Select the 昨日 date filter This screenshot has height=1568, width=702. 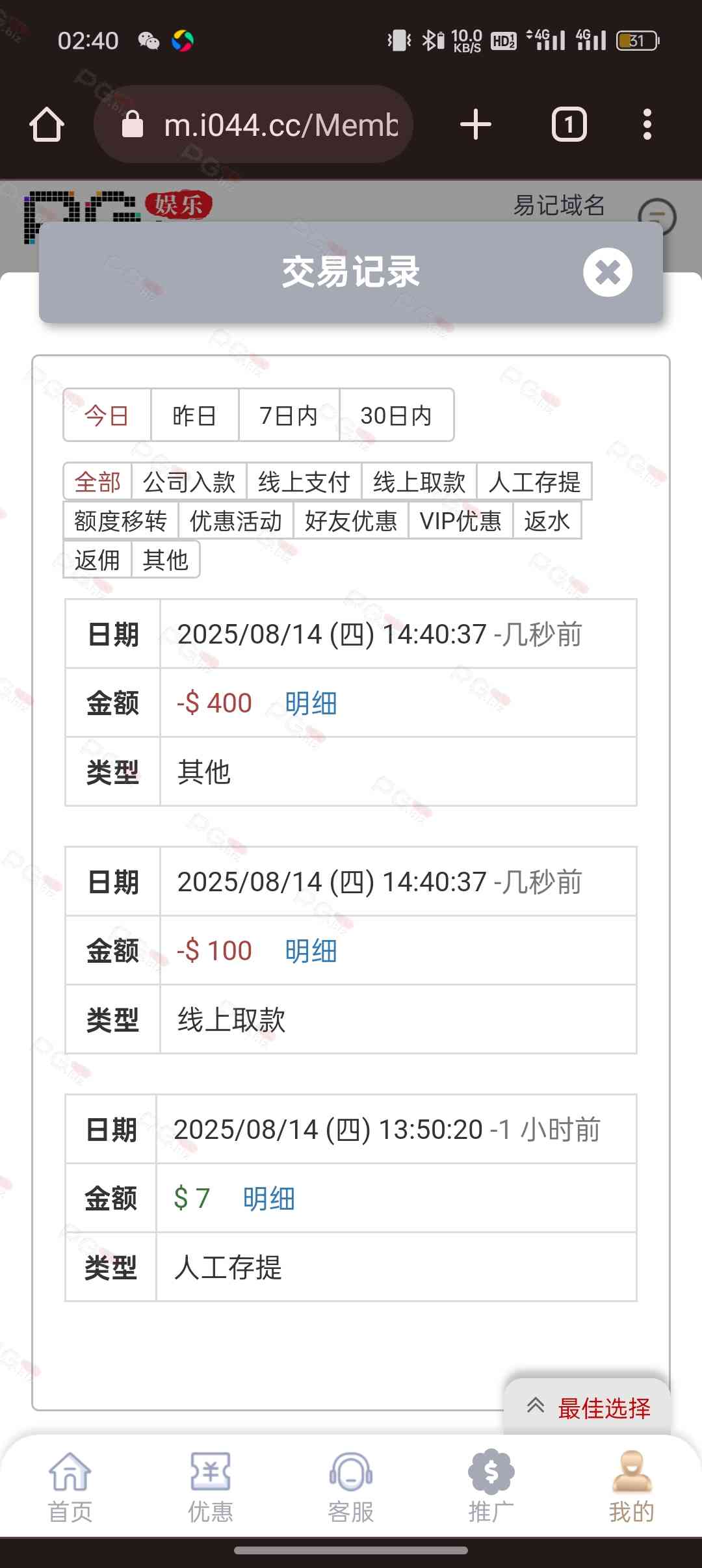[x=194, y=415]
